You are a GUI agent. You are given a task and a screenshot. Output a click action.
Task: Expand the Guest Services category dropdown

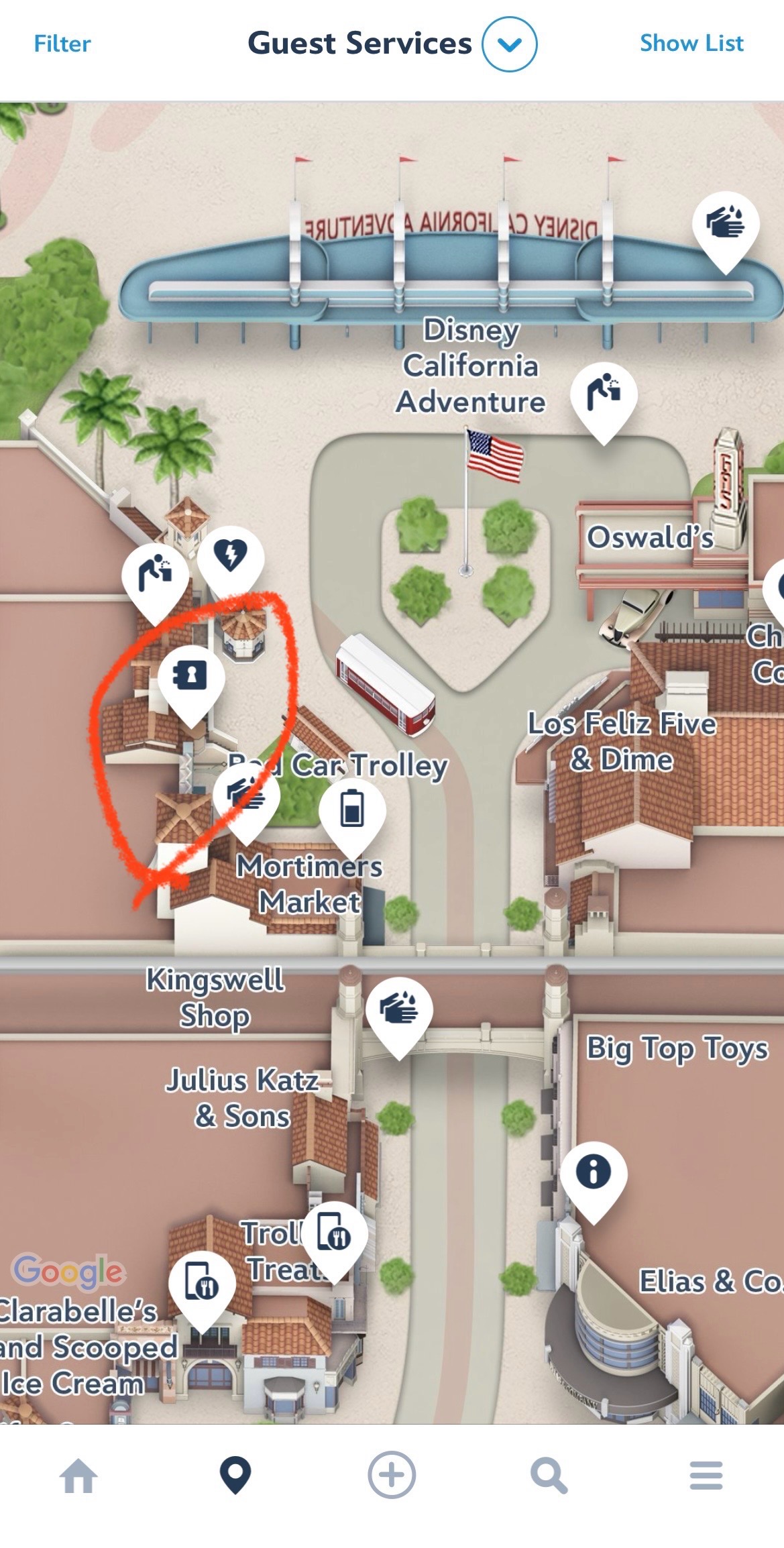510,44
